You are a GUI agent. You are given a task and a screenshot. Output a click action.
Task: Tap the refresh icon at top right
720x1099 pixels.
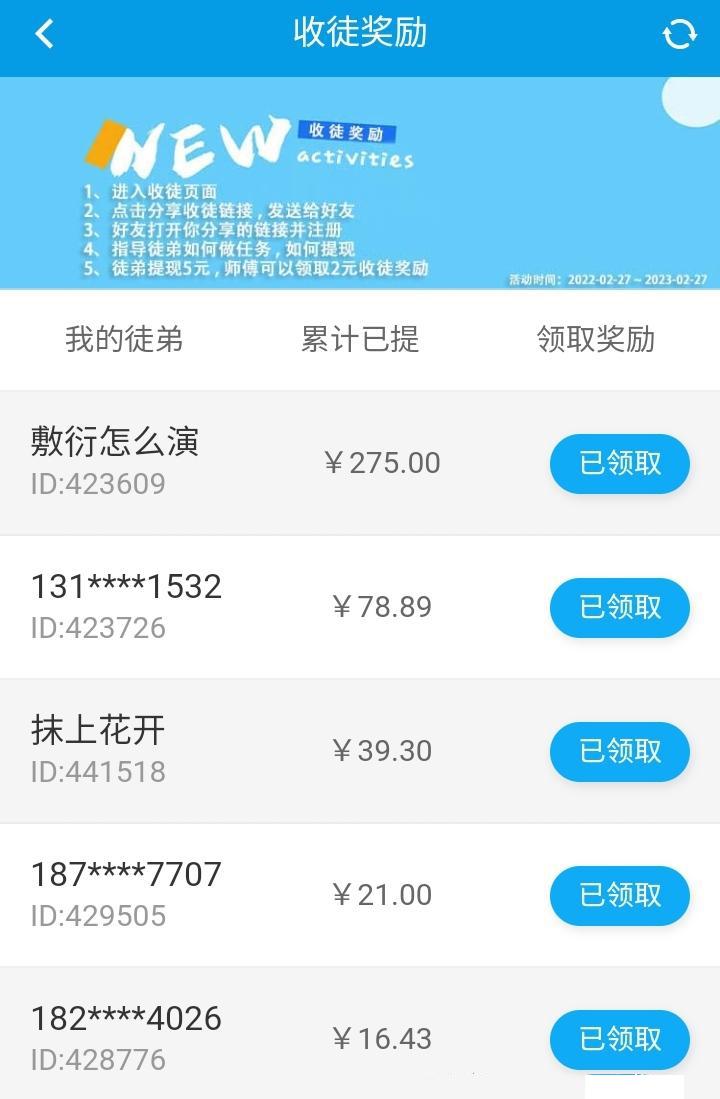[x=679, y=33]
